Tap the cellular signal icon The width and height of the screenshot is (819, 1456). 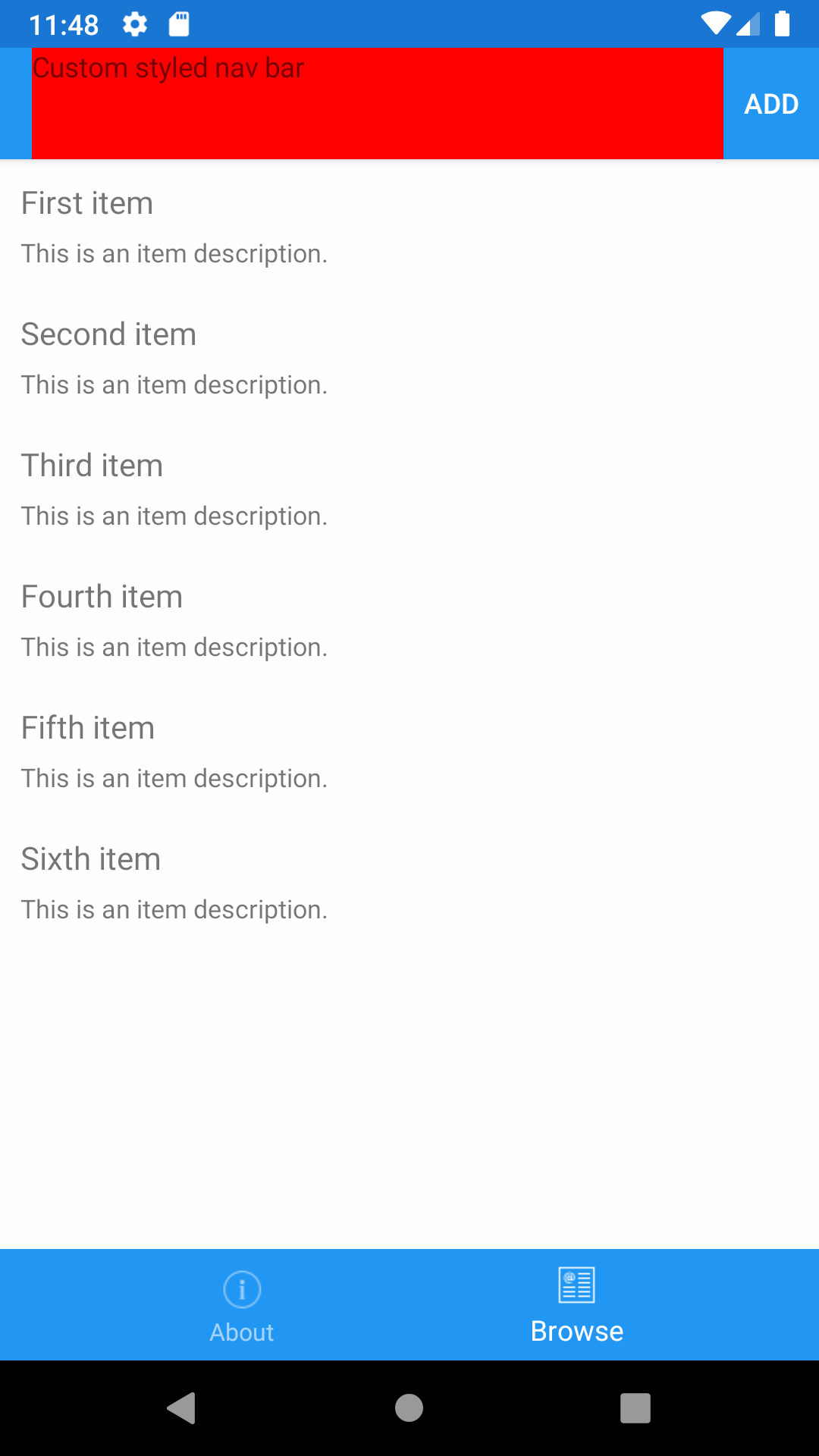click(x=749, y=24)
